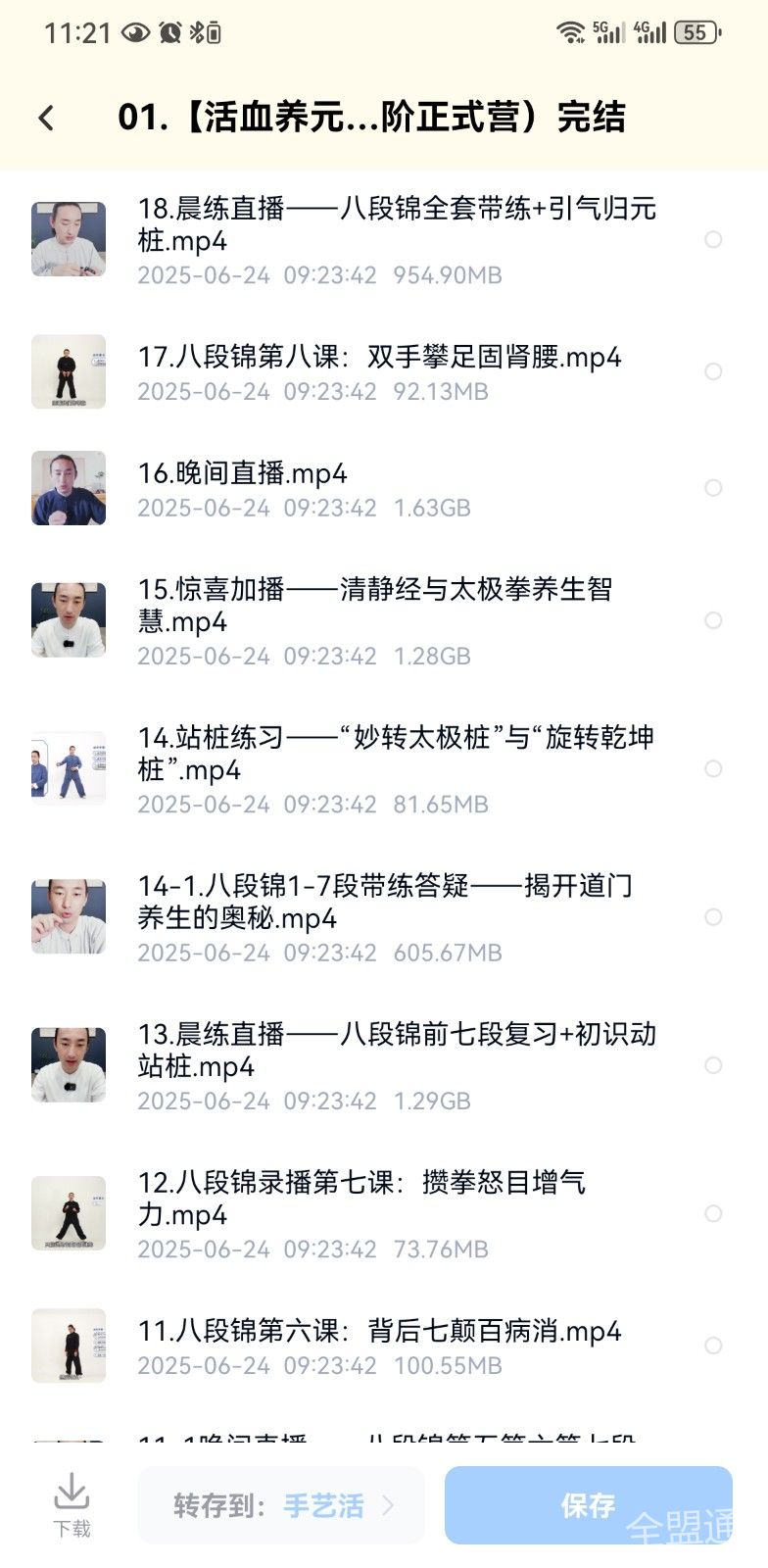Select the circle for 18.晨练直播 video

click(x=713, y=239)
